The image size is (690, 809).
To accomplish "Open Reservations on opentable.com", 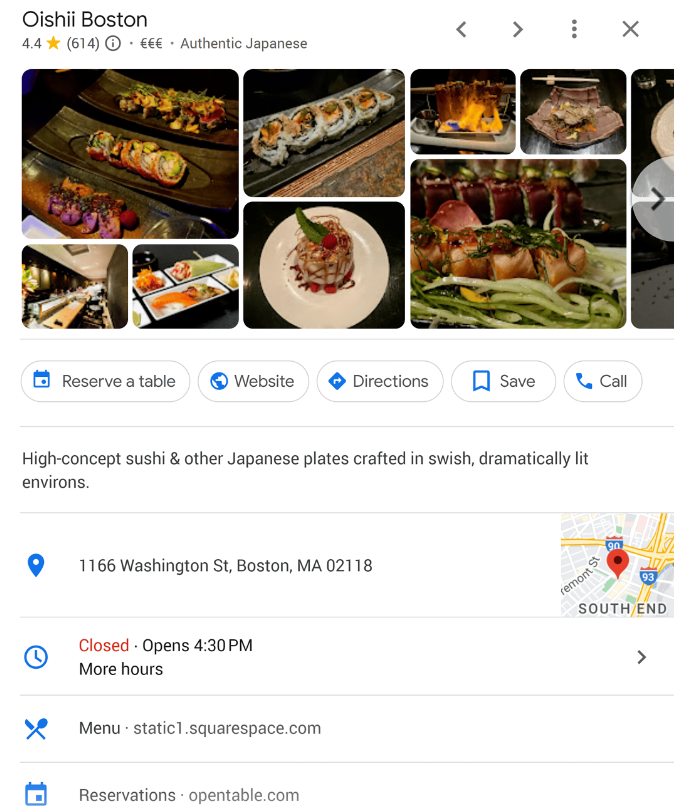I will click(189, 795).
